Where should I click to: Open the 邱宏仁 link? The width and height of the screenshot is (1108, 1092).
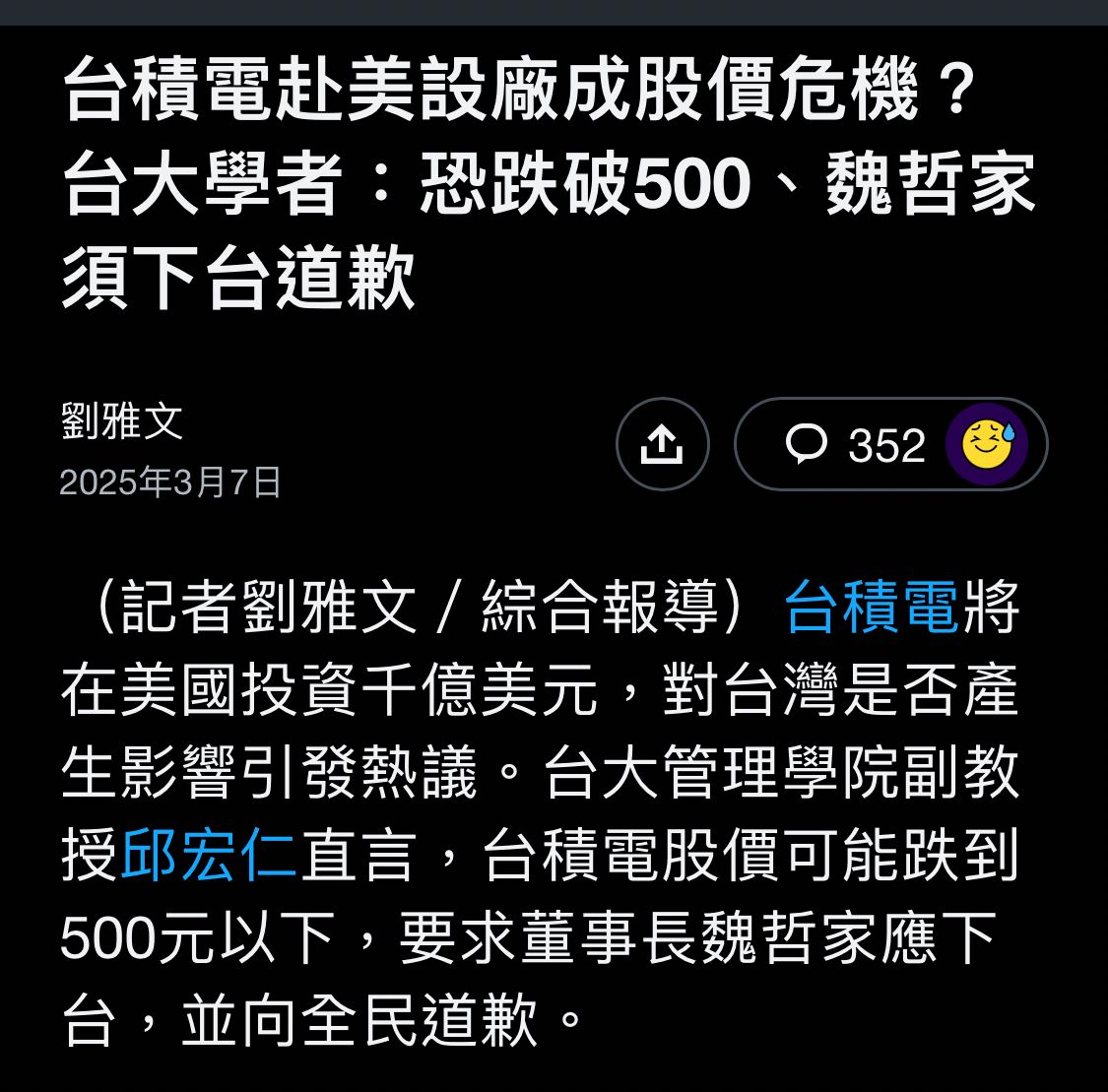209,856
